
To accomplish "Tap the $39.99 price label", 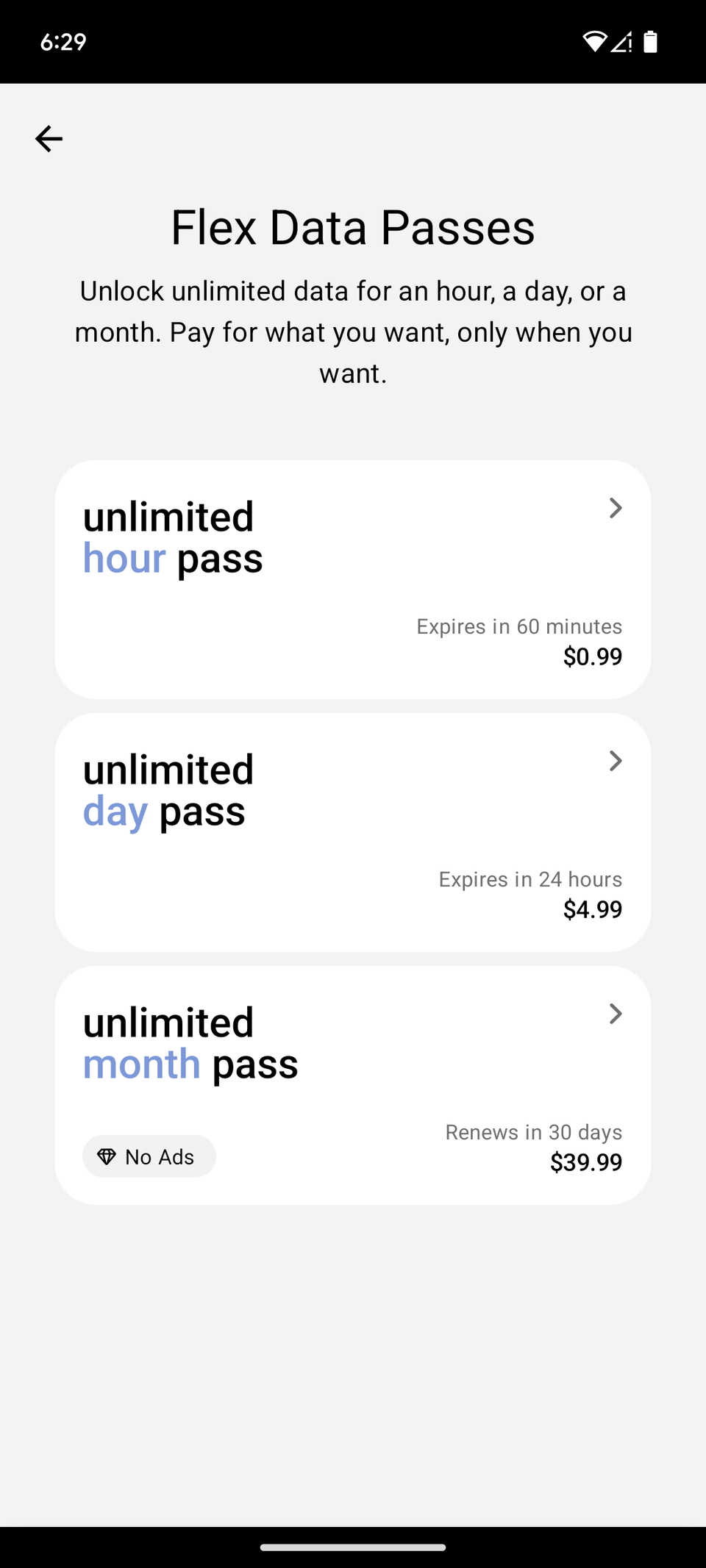I will (586, 1162).
